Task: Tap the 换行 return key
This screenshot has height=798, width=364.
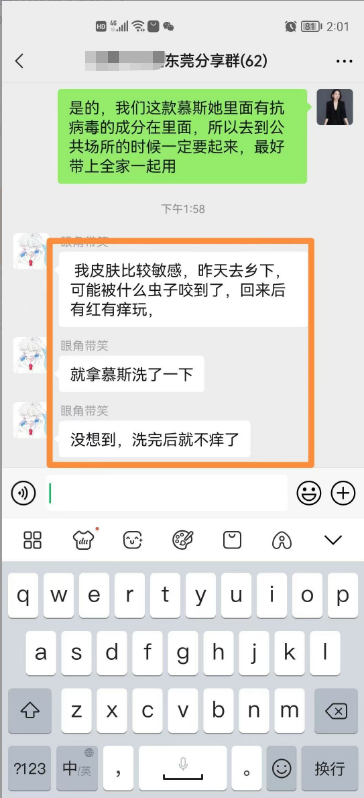Action: coord(329,768)
